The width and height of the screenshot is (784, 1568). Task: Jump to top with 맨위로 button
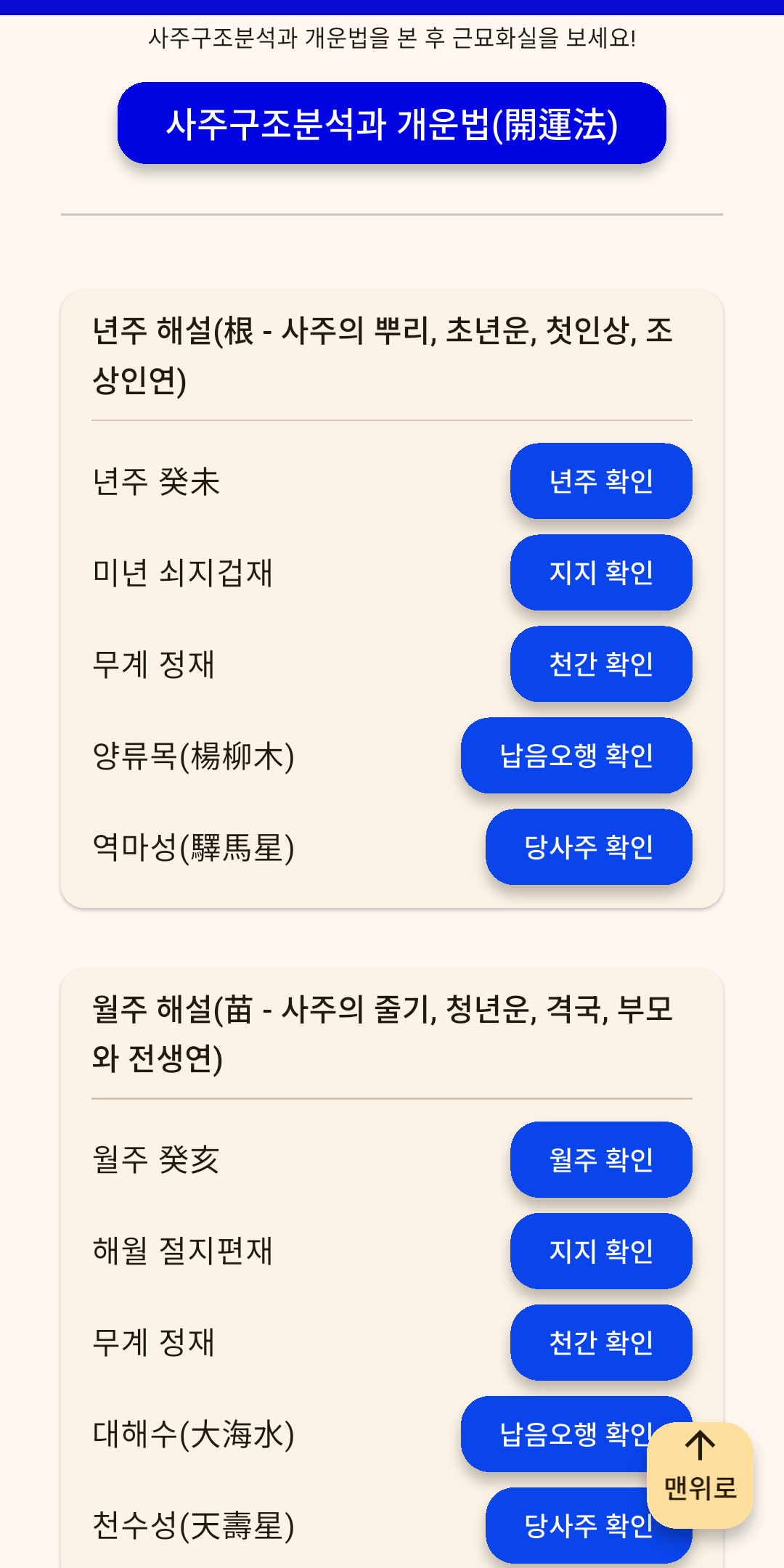[700, 1475]
